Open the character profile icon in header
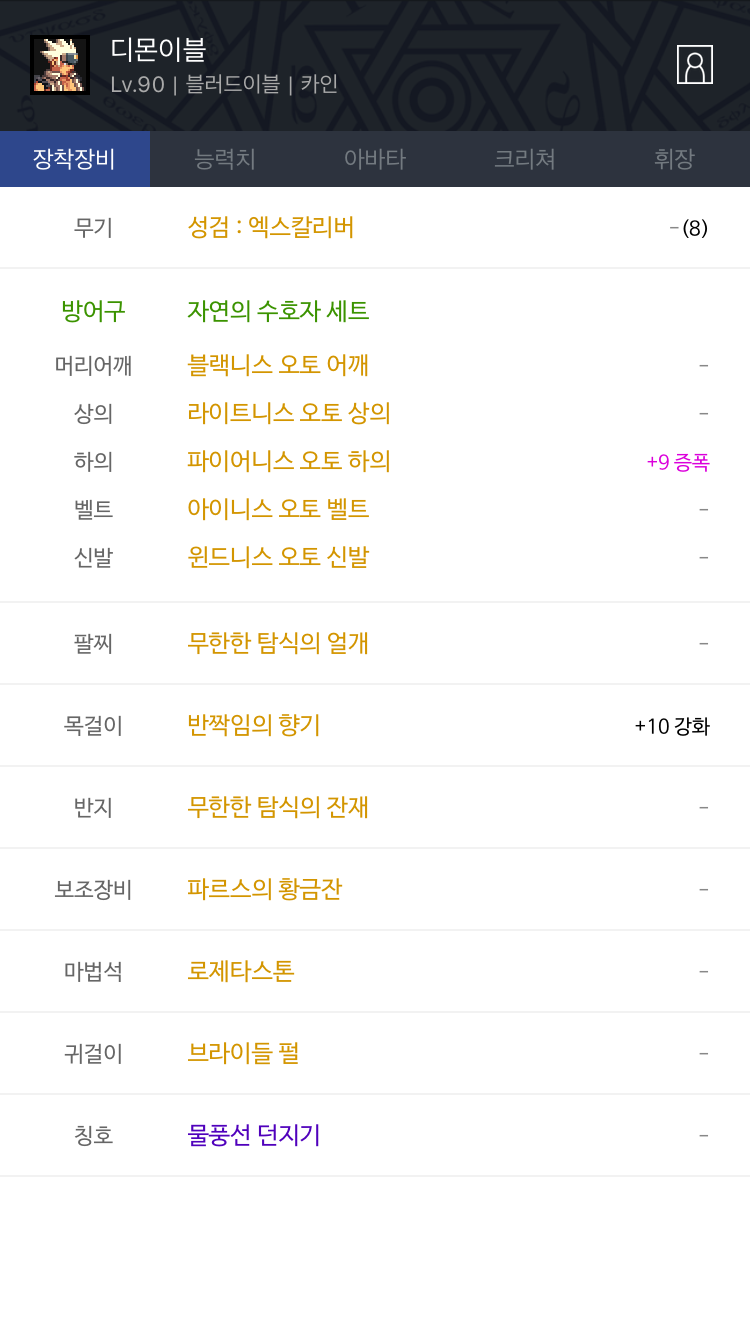750x1334 pixels. coord(695,65)
